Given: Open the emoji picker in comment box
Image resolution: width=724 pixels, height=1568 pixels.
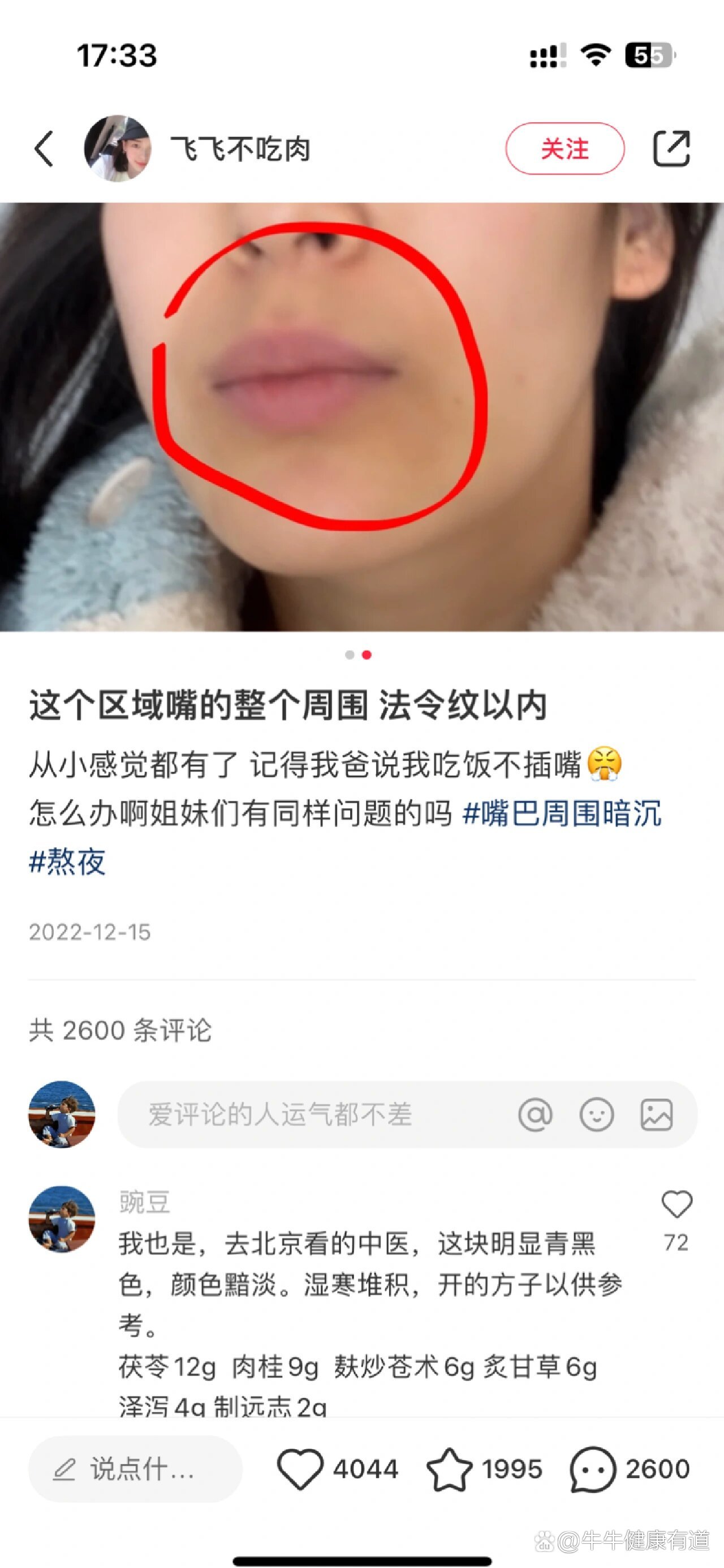Looking at the screenshot, I should click(596, 1115).
